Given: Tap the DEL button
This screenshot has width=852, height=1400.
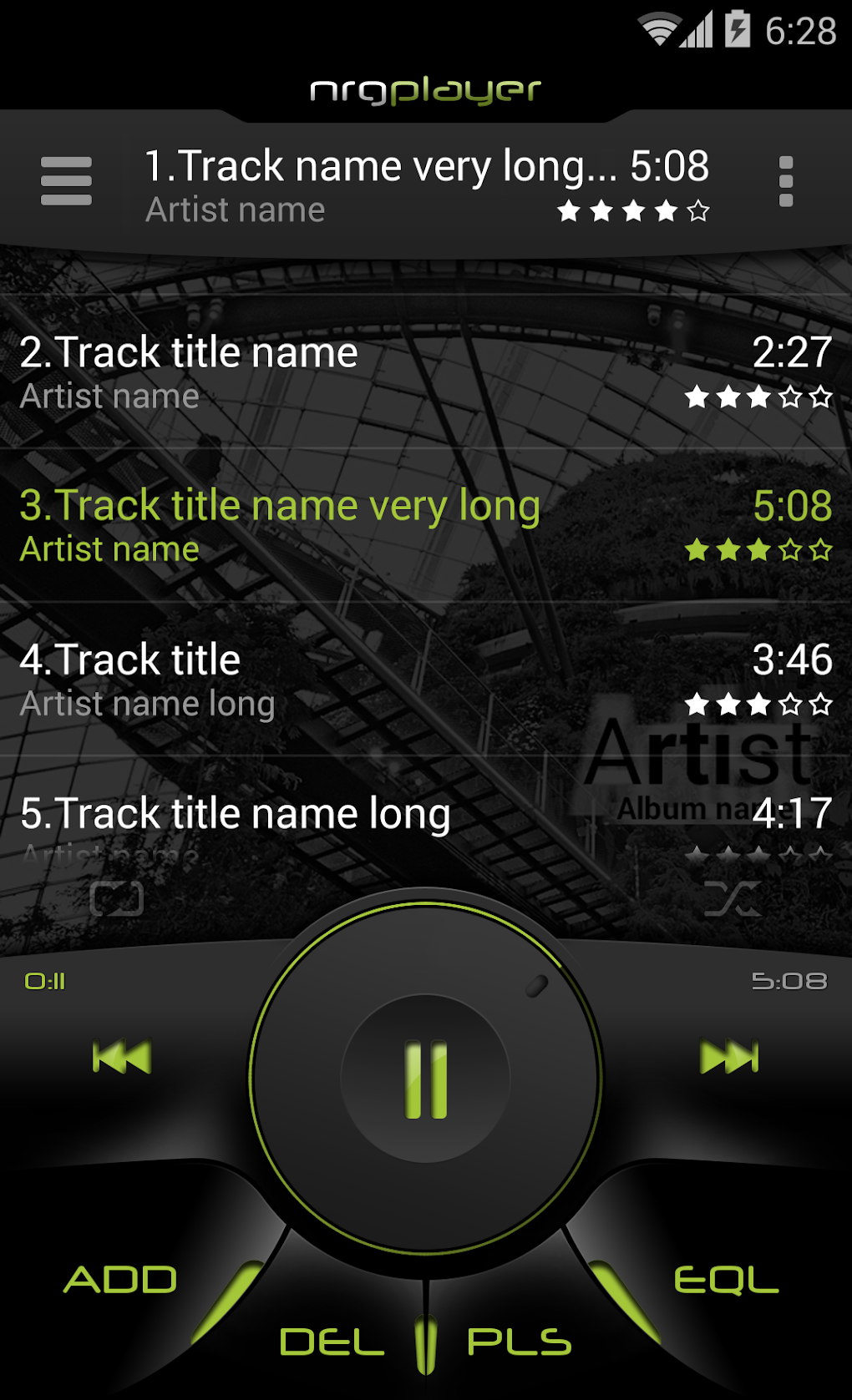Looking at the screenshot, I should click(332, 1342).
